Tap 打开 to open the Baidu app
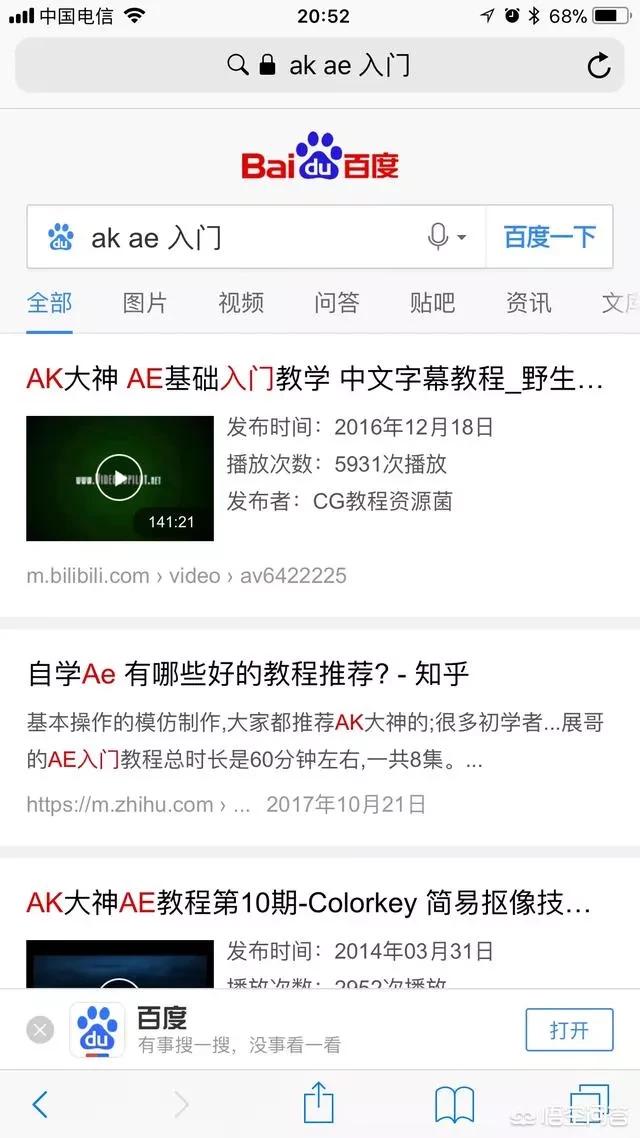Screen dimensions: 640x1138 [568, 1030]
